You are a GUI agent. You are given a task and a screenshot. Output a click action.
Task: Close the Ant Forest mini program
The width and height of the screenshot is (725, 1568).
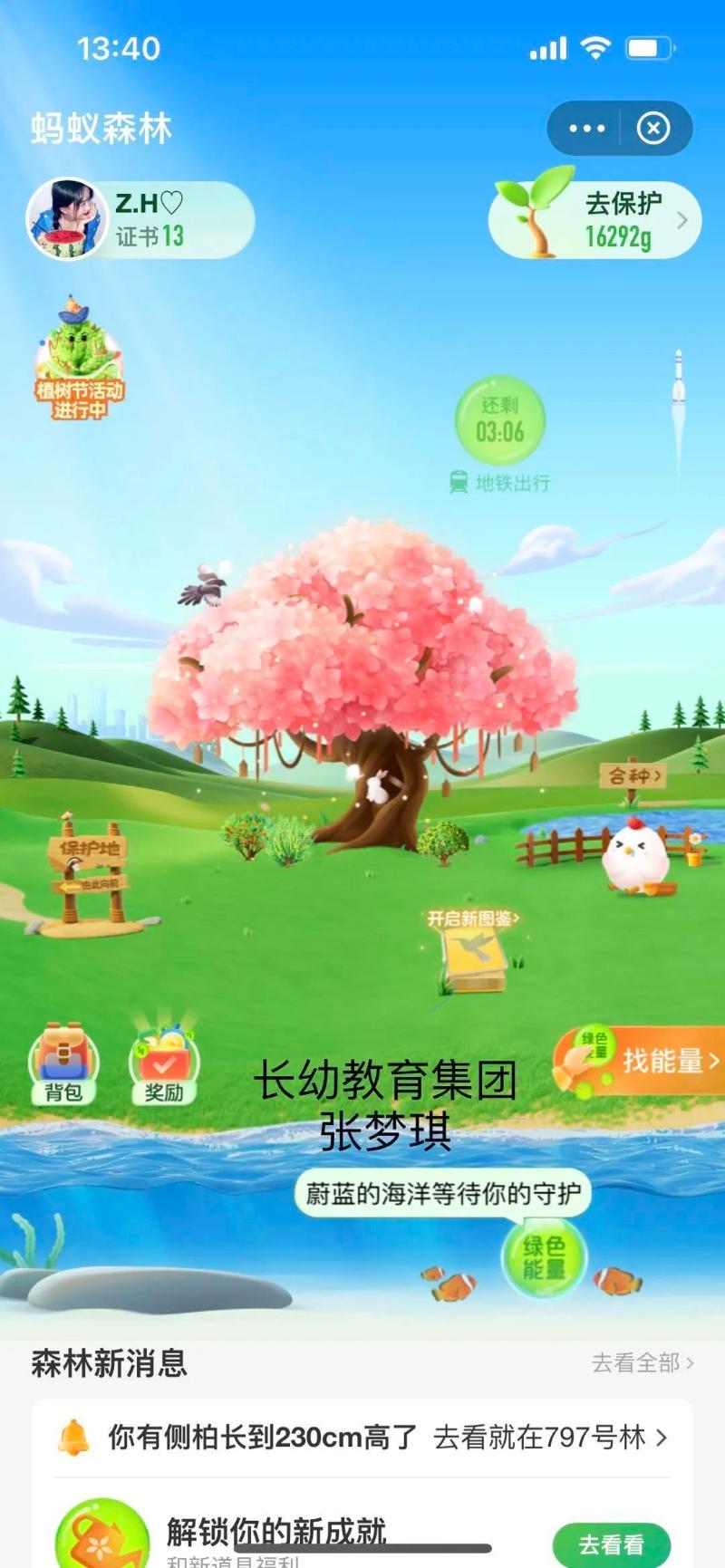tap(652, 129)
